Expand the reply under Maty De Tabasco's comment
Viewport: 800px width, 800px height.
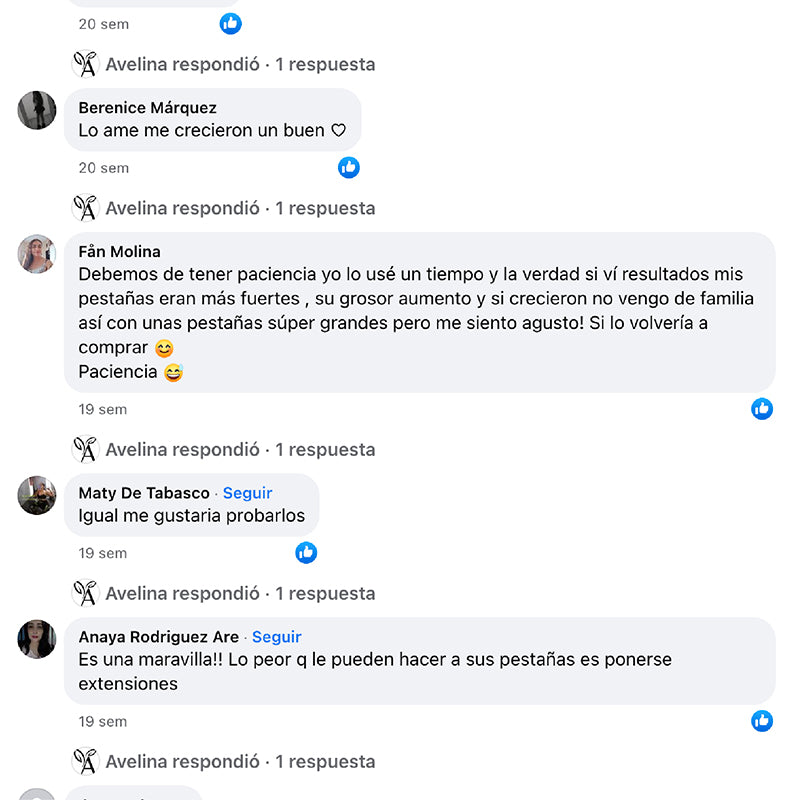pyautogui.click(x=240, y=593)
